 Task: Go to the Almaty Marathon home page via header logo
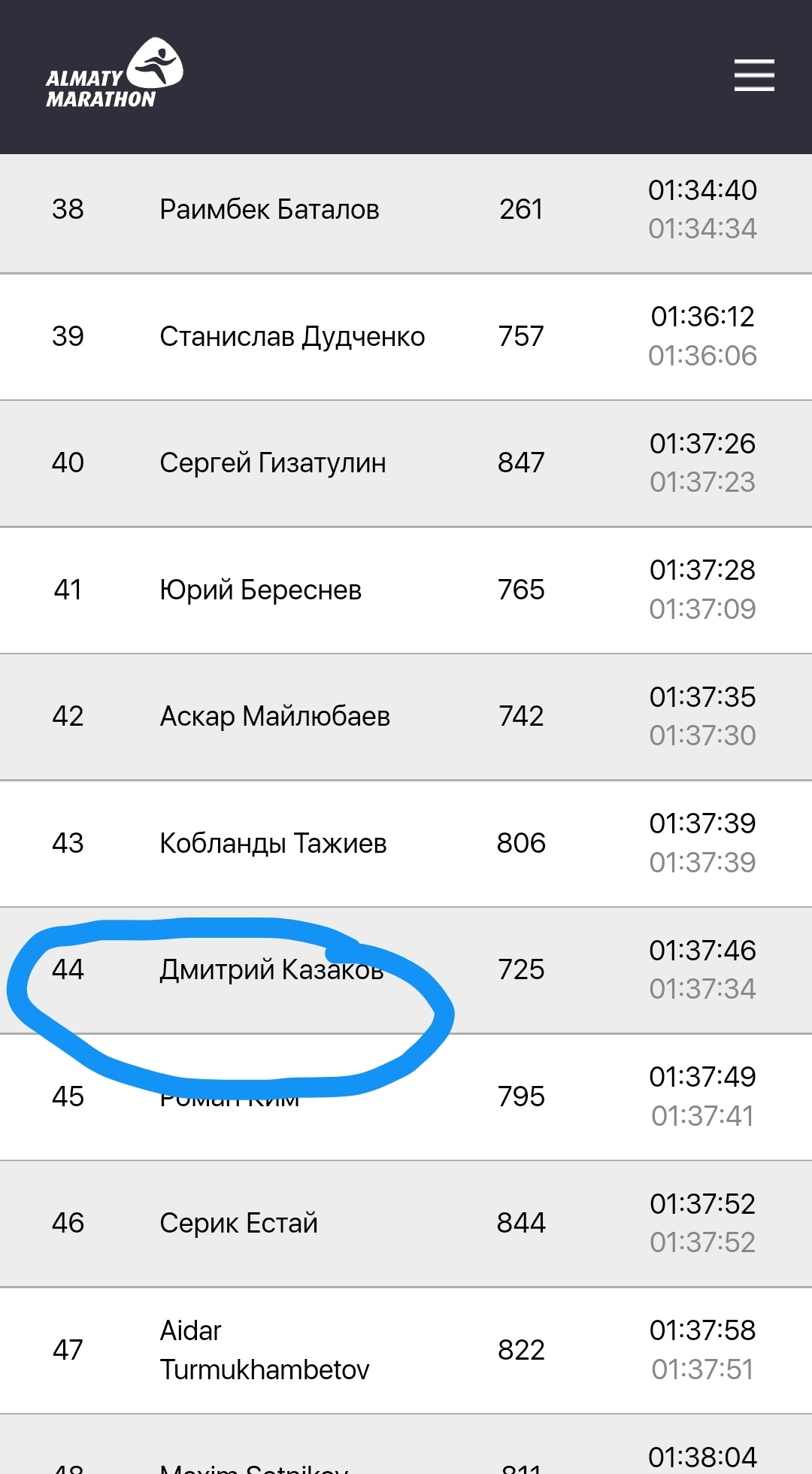pos(114,75)
